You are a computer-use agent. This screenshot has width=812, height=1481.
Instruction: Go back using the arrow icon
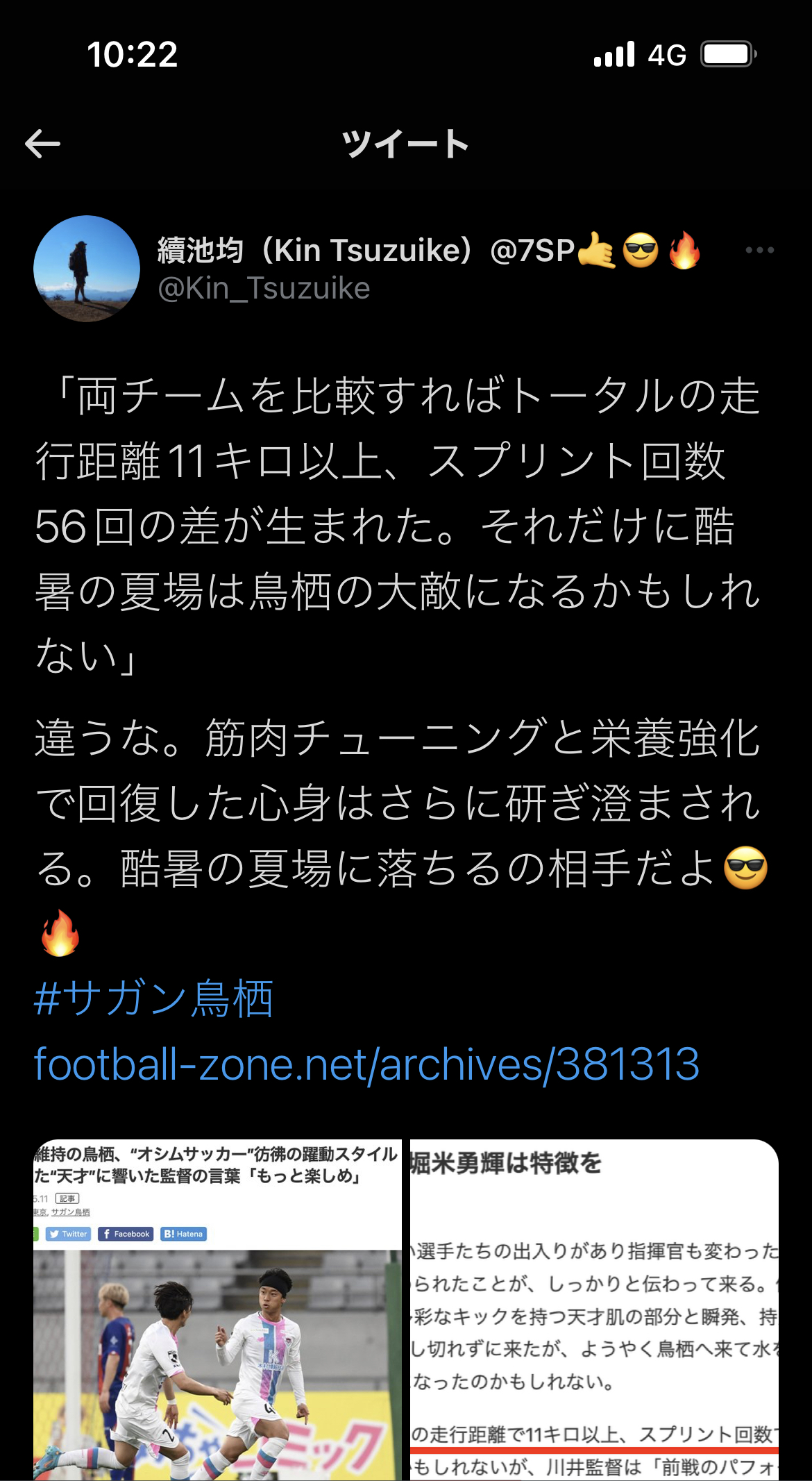[43, 144]
